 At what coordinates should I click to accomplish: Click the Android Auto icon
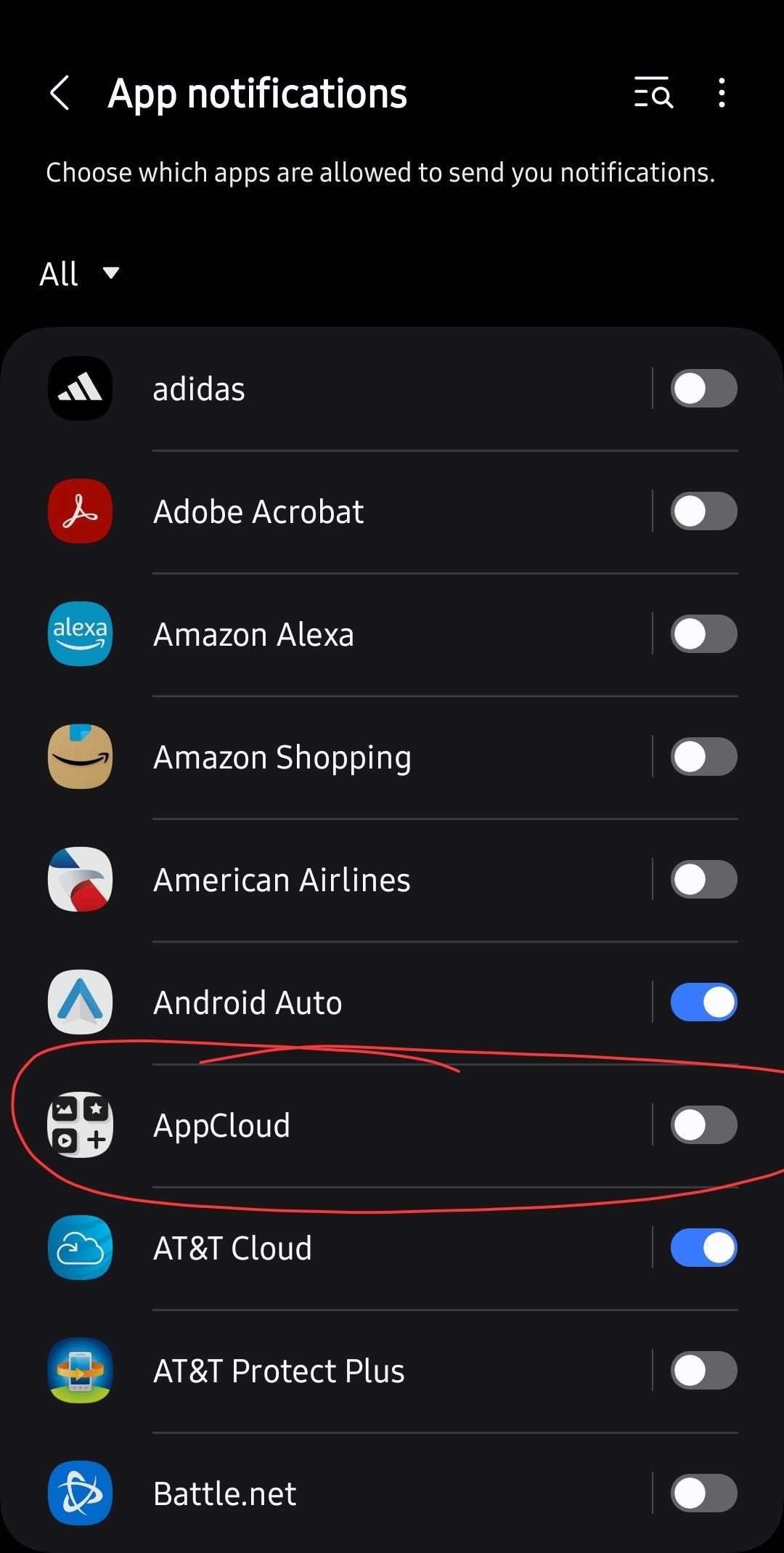pyautogui.click(x=79, y=1002)
